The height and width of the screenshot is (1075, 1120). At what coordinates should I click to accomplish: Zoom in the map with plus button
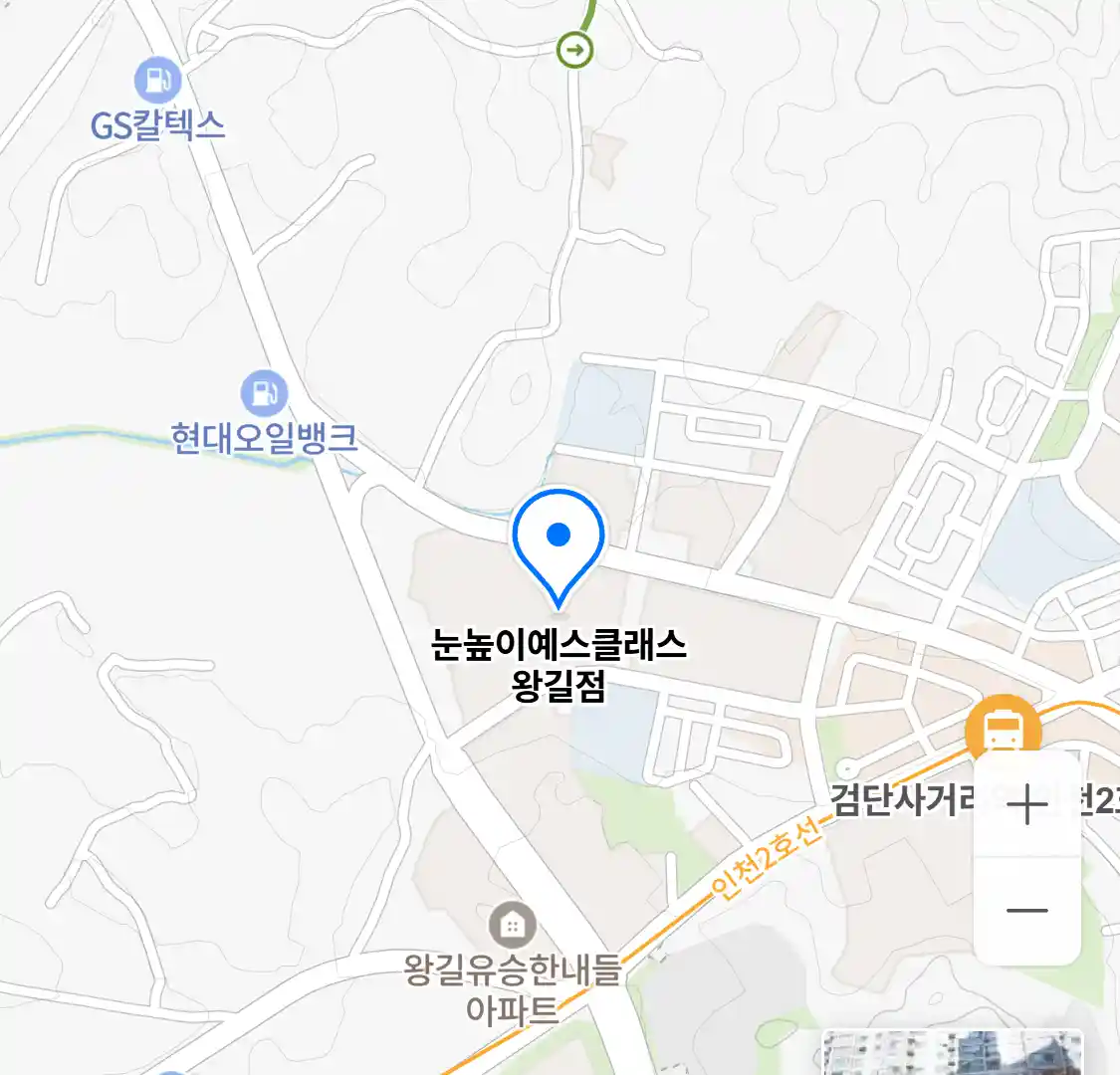click(x=1026, y=805)
